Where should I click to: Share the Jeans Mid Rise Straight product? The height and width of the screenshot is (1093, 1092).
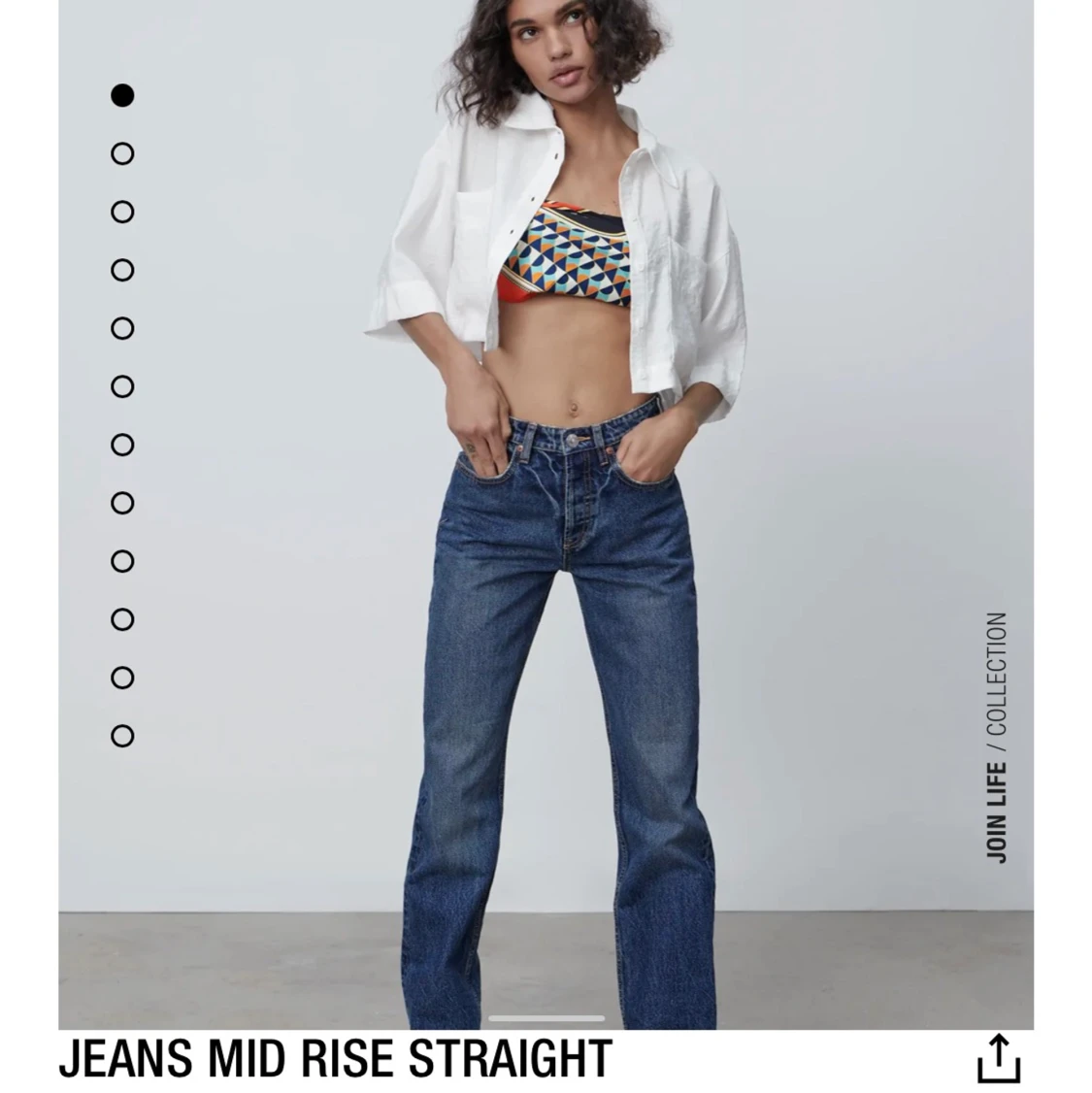(998, 1057)
